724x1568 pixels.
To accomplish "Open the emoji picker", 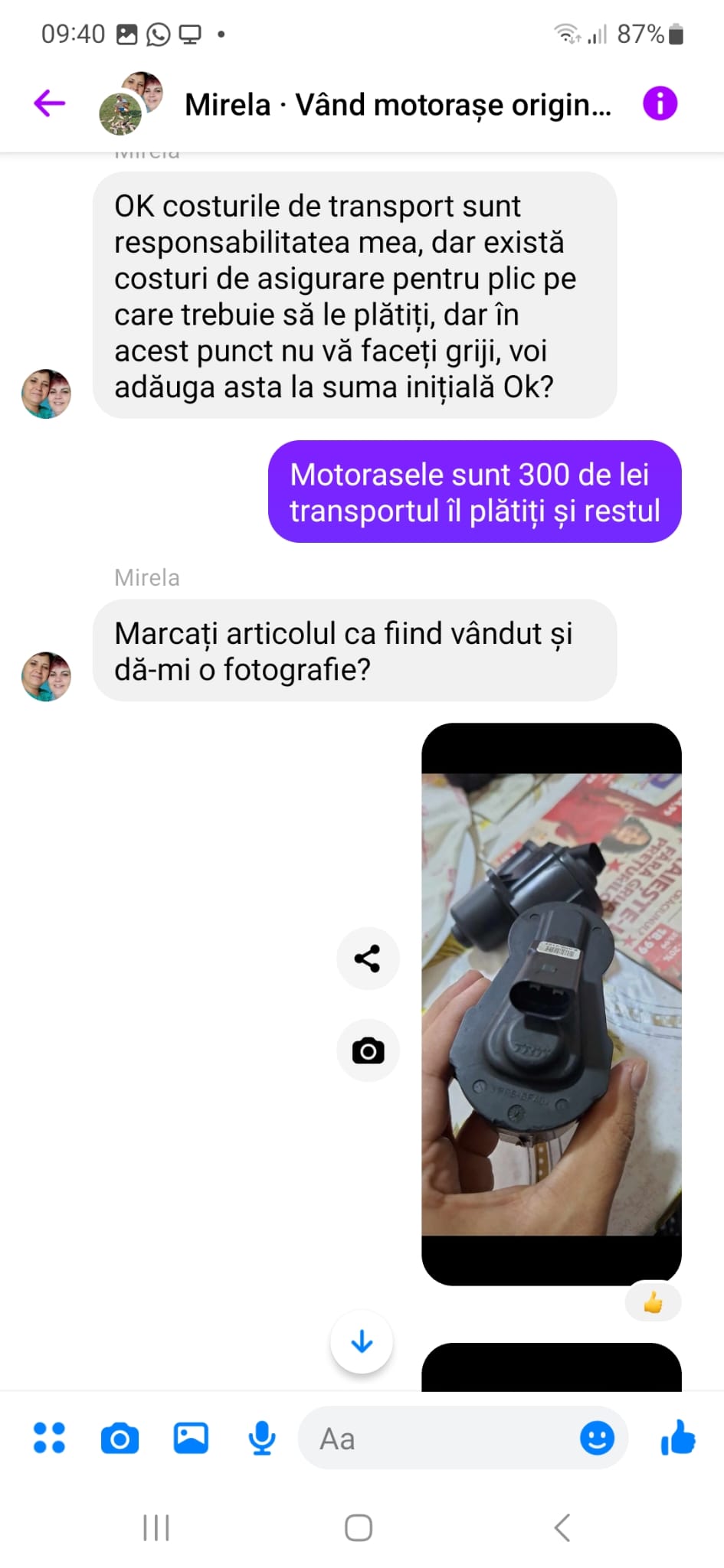I will (597, 1438).
